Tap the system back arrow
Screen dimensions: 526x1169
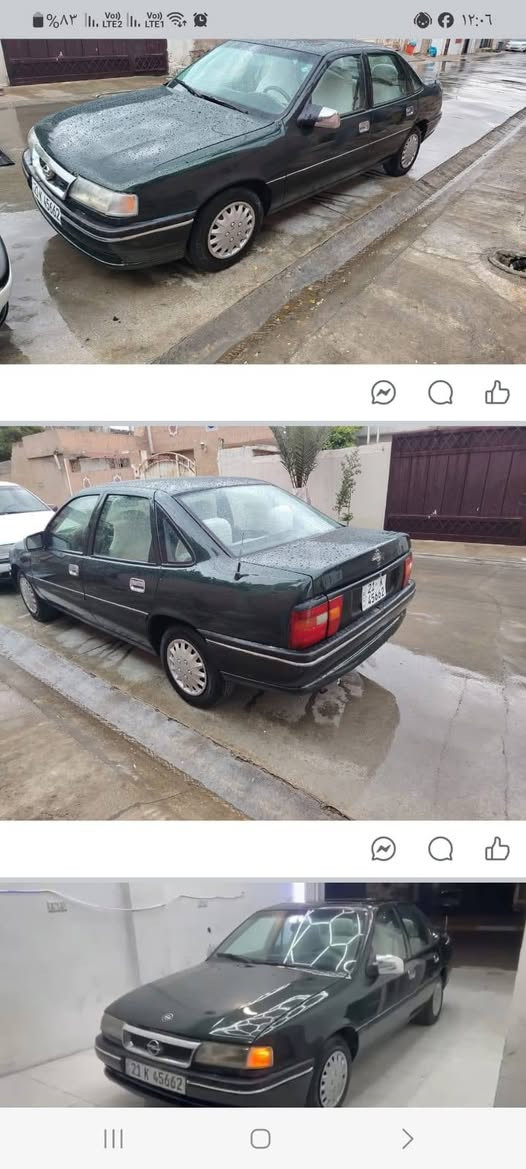pos(408,1138)
